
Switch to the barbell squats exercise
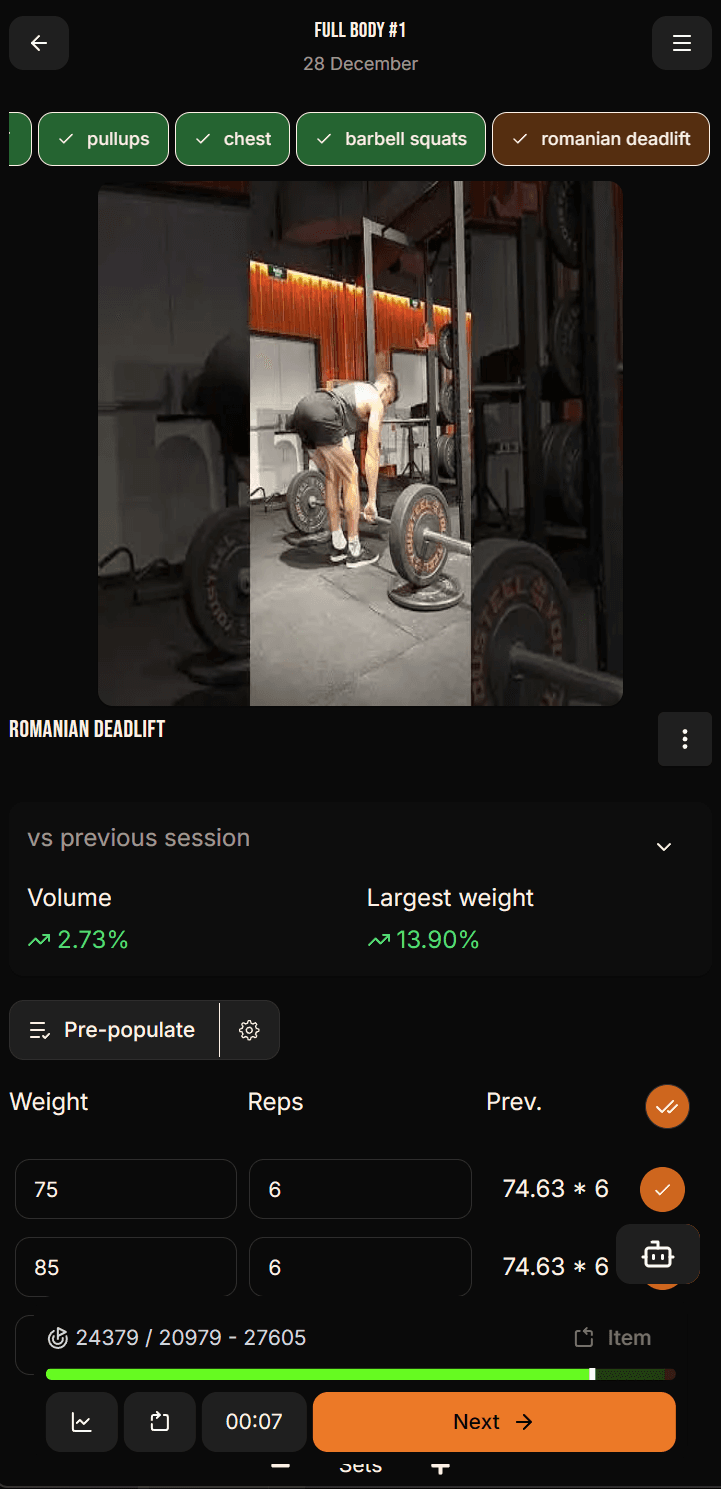point(390,139)
